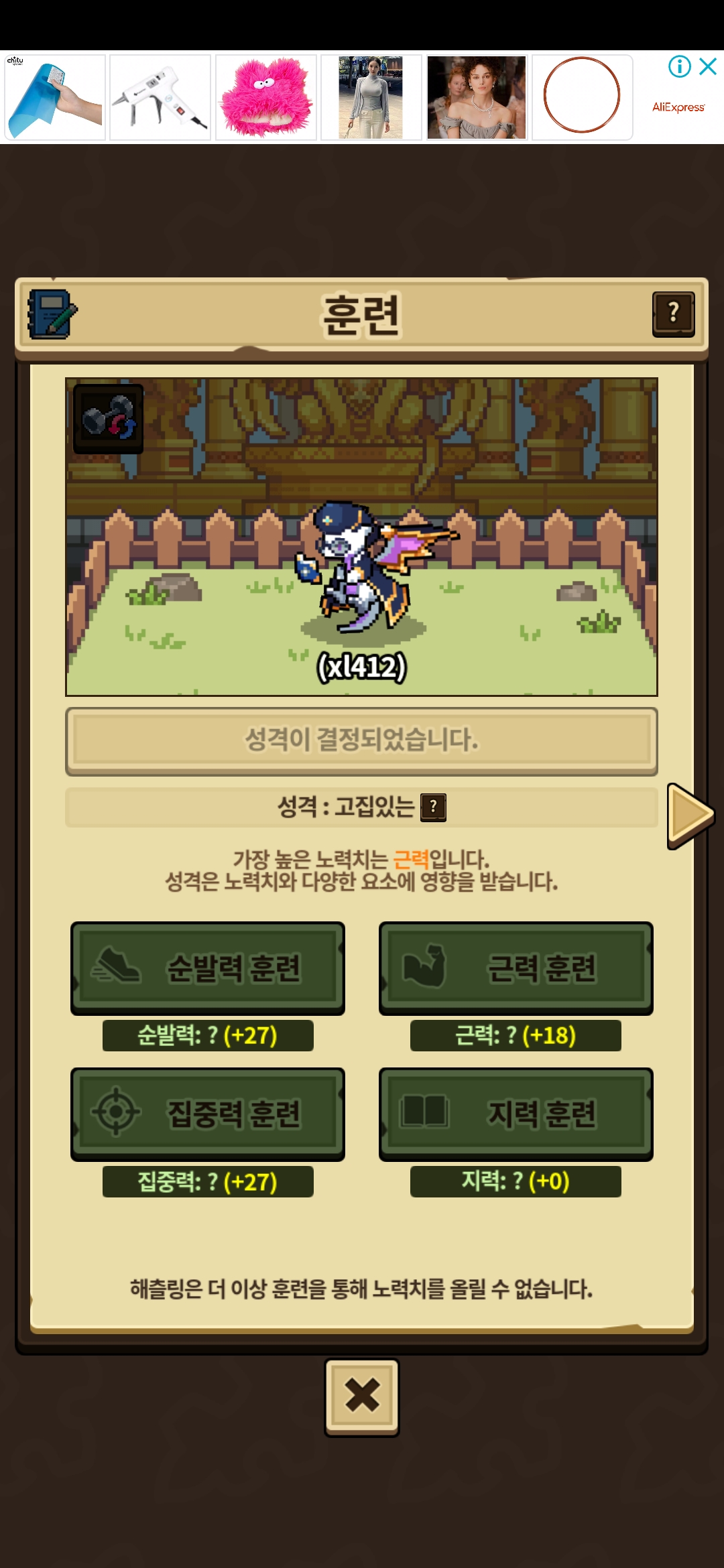Viewport: 724px width, 1568px height.
Task: Open the personality help next to 고집있는
Action: click(x=433, y=807)
